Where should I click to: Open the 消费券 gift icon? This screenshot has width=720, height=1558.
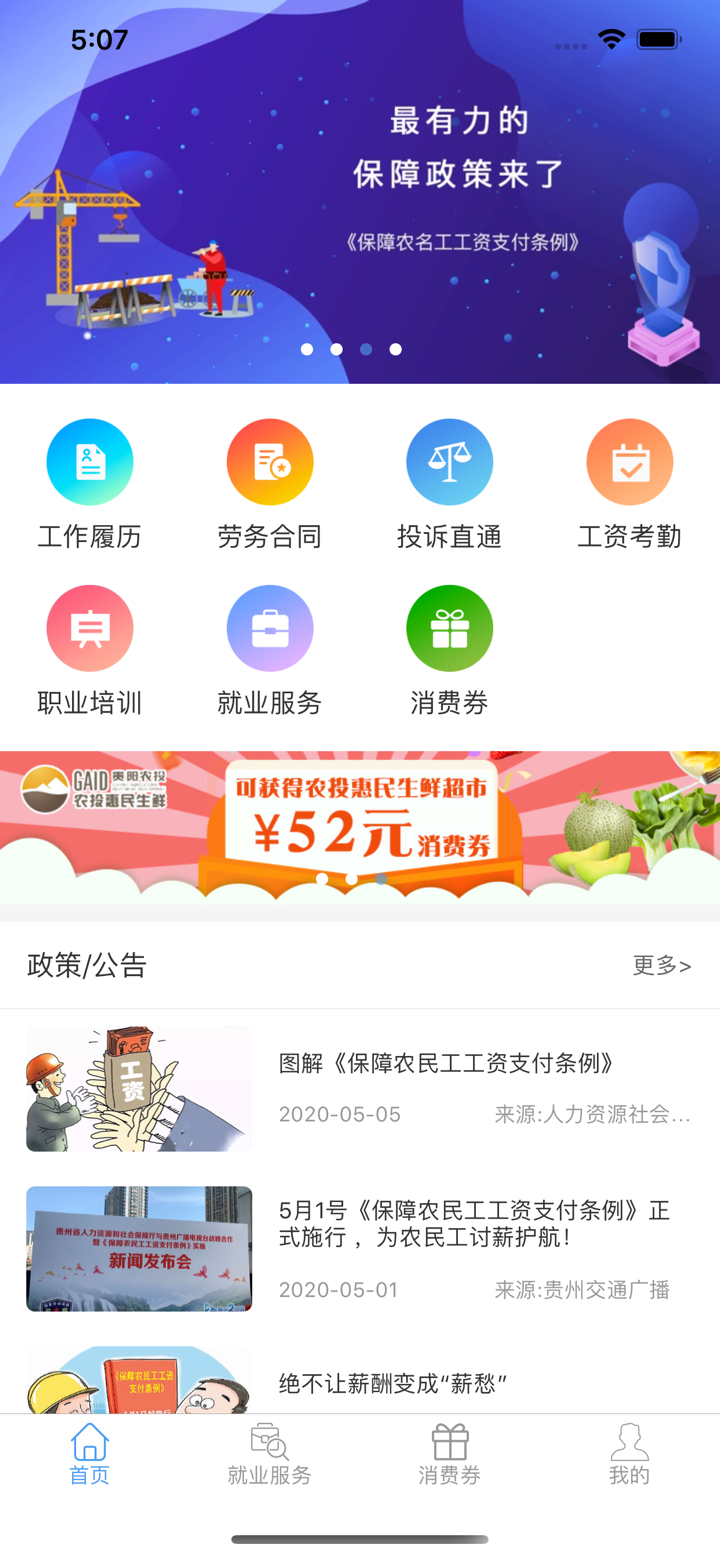point(450,628)
